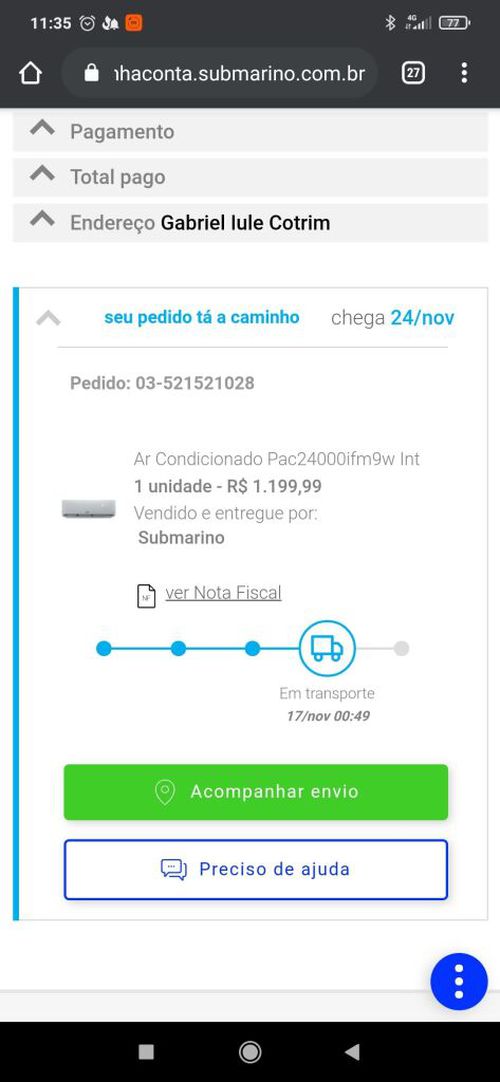Screen dimensions: 500x1082
Task: Expand the Endereço section
Action: coord(250,222)
